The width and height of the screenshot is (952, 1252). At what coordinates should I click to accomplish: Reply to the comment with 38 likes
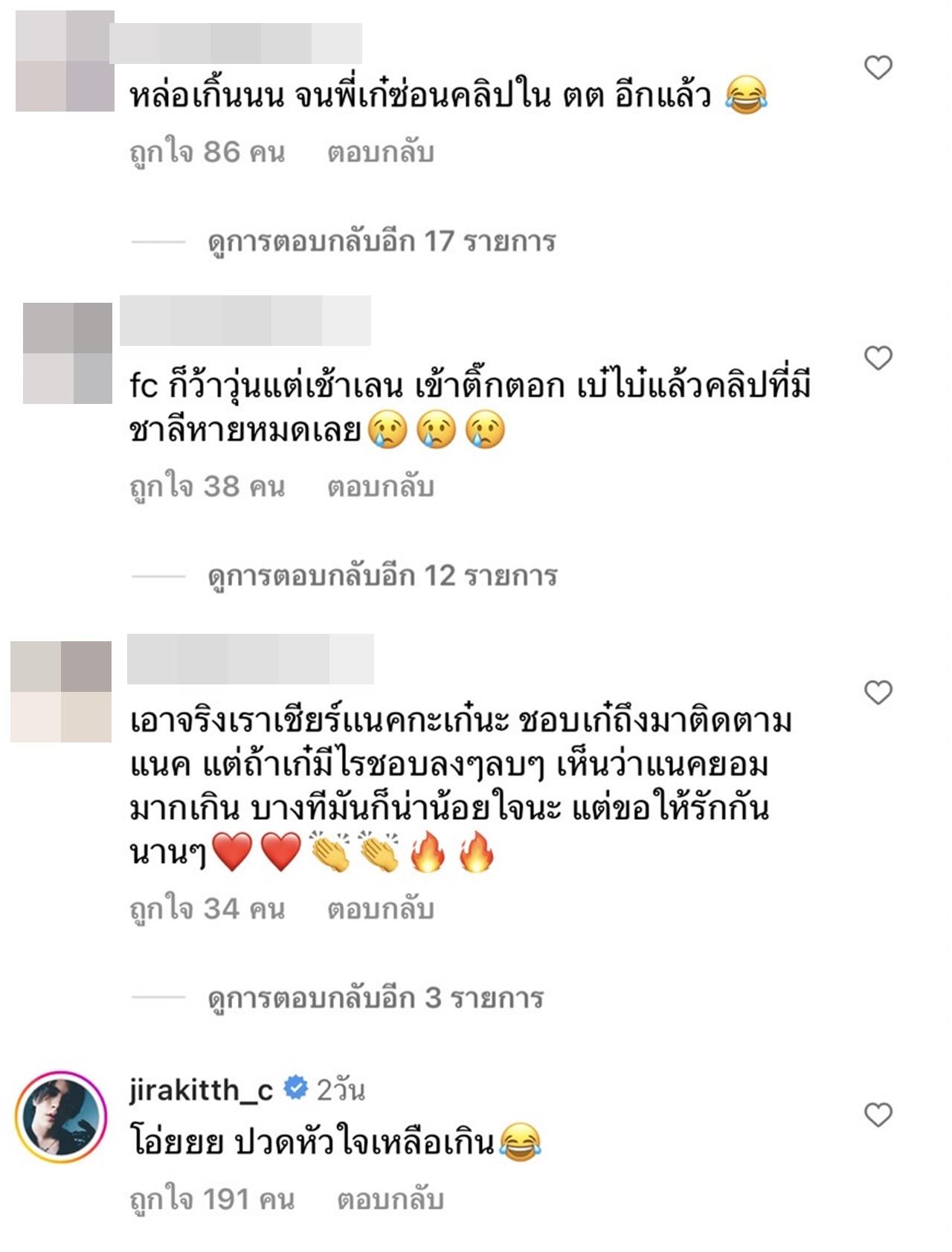pyautogui.click(x=380, y=487)
